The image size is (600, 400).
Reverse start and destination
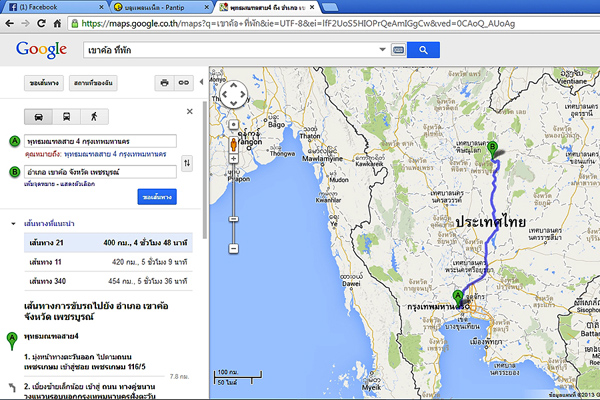pyautogui.click(x=187, y=161)
